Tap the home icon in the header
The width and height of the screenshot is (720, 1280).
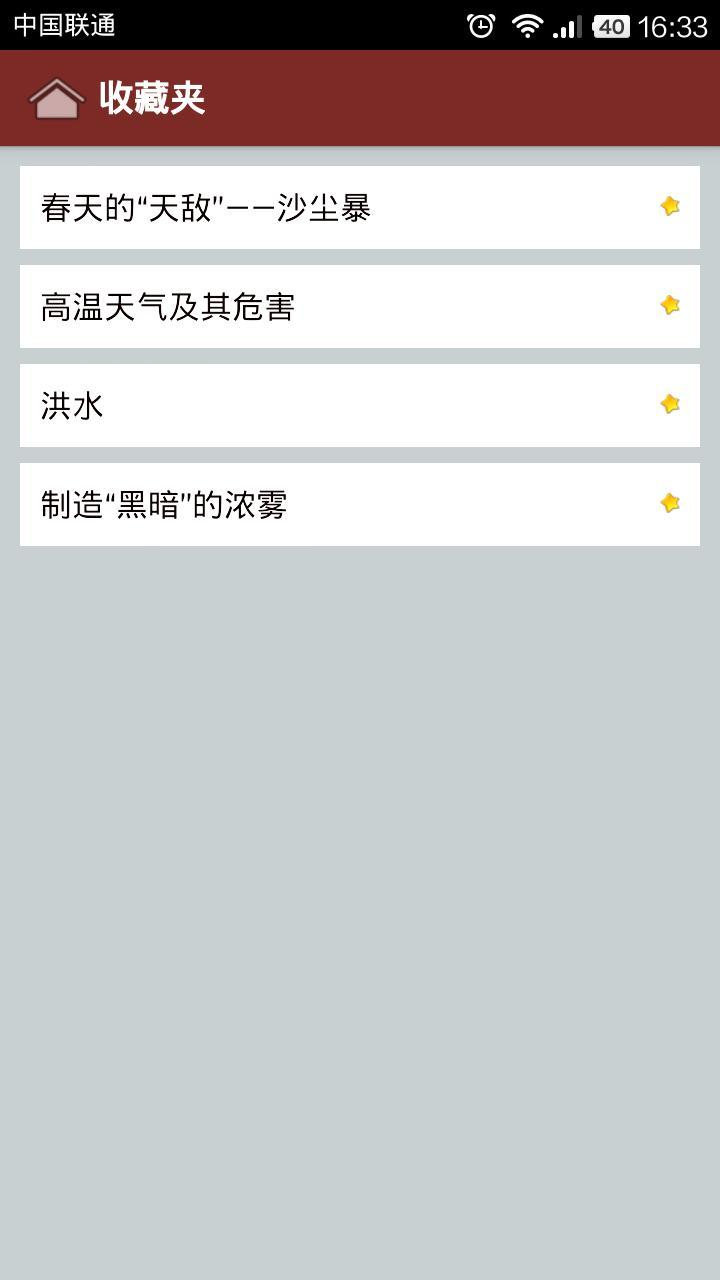coord(56,99)
